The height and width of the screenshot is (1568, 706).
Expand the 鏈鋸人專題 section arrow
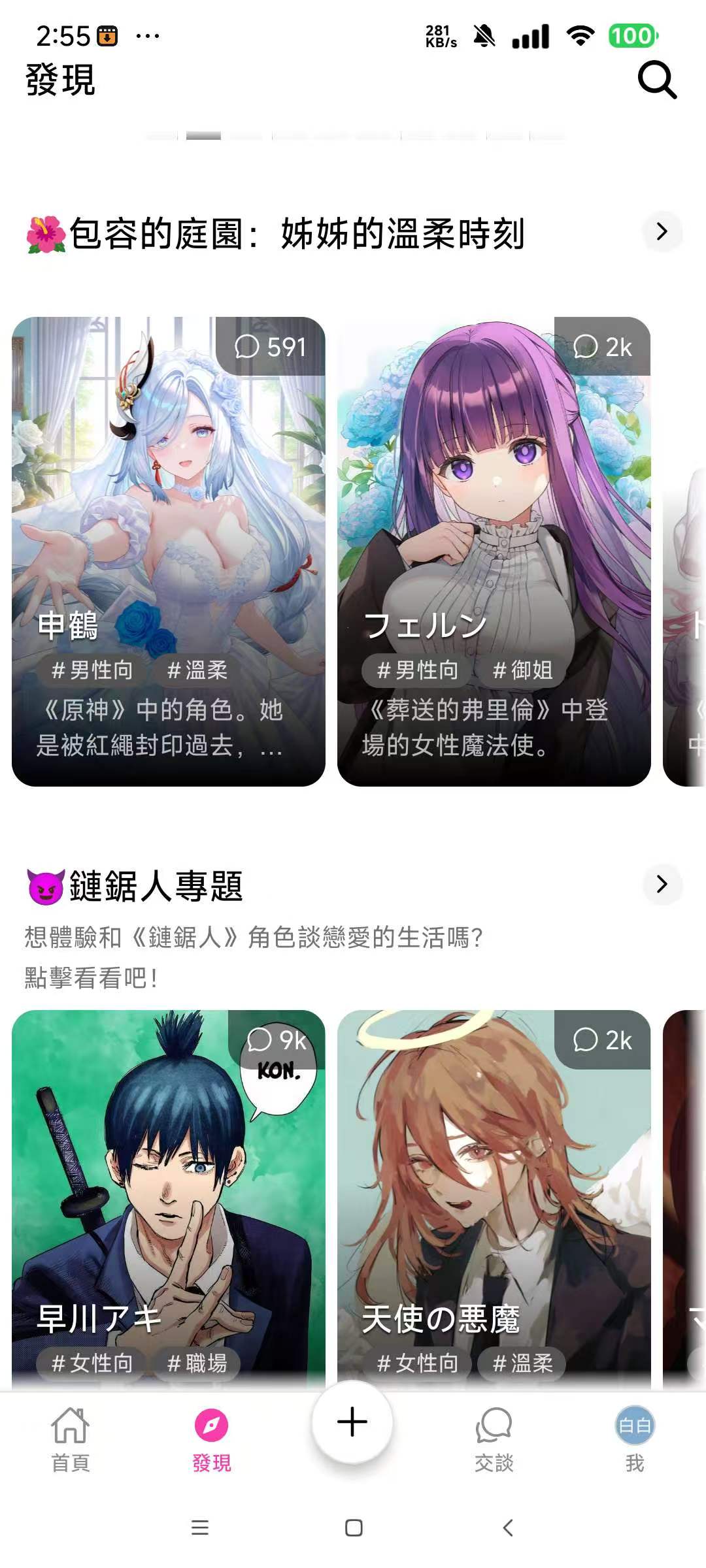[x=662, y=884]
